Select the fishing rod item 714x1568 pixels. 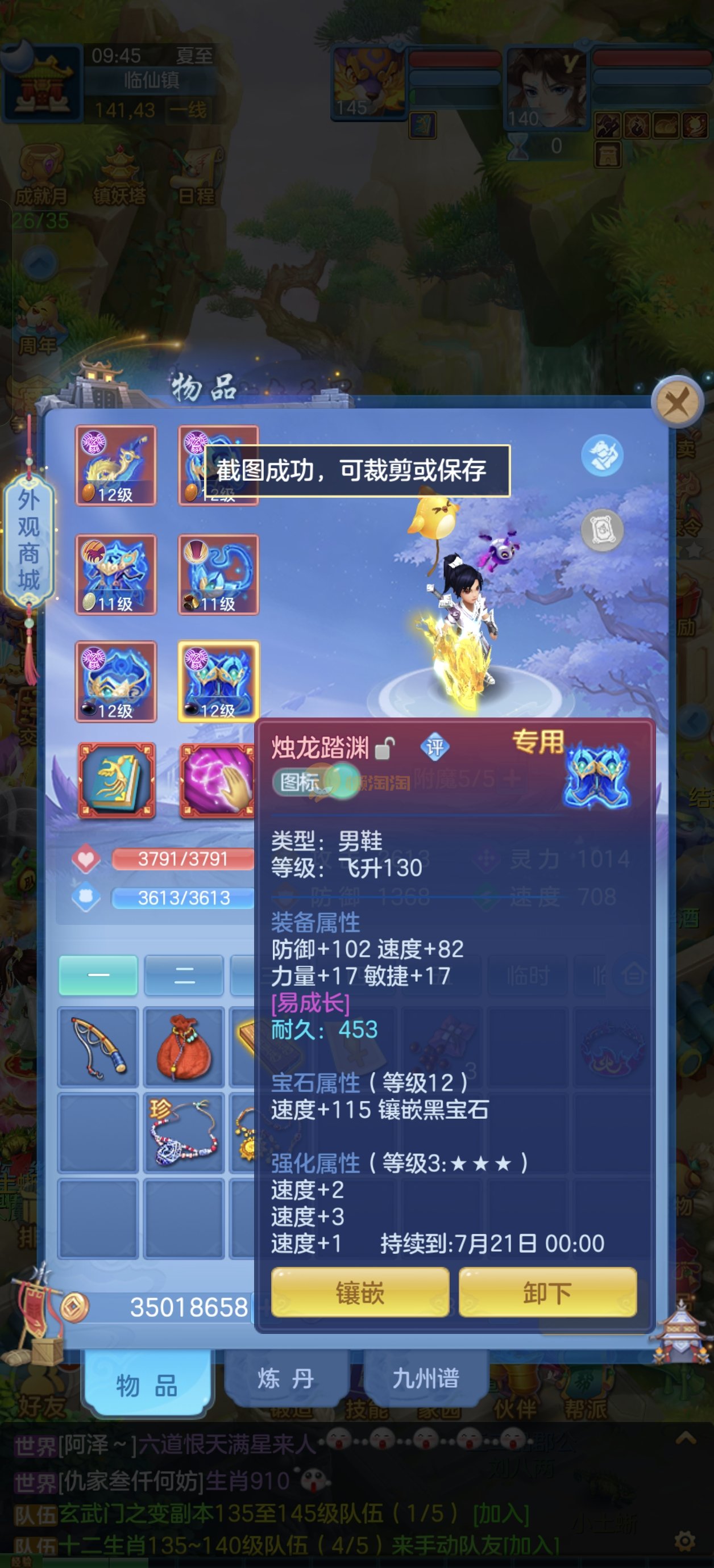click(x=98, y=1047)
